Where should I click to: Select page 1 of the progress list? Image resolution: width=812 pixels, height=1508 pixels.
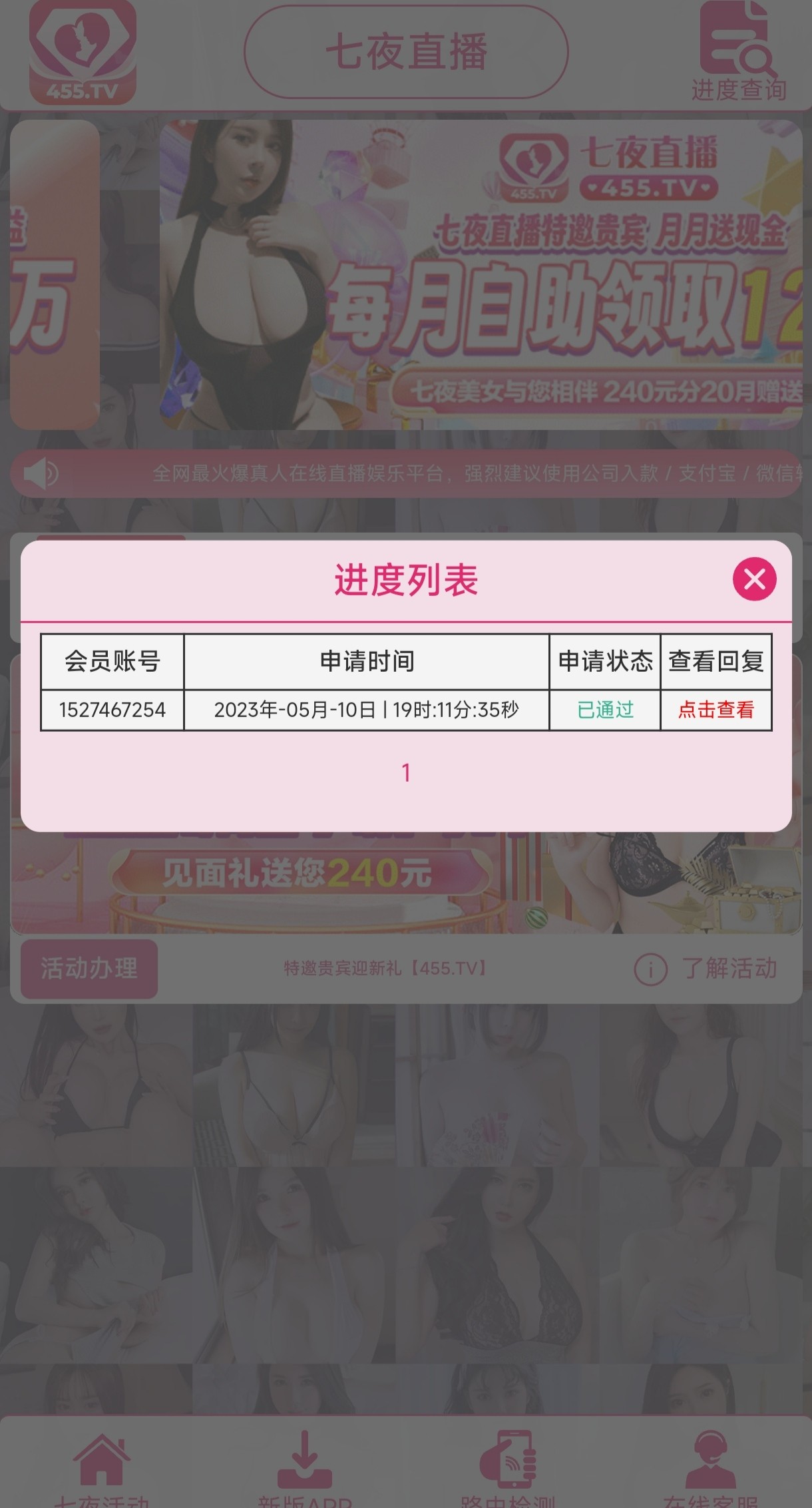pos(406,772)
